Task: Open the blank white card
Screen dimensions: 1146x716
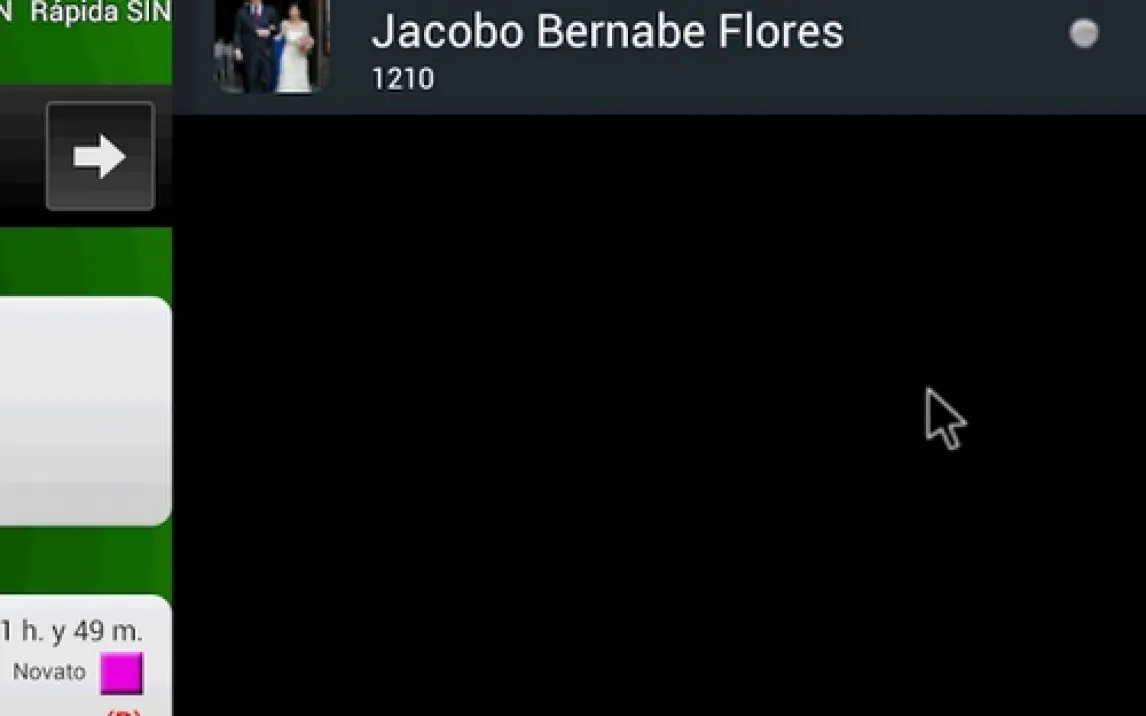Action: [x=86, y=411]
